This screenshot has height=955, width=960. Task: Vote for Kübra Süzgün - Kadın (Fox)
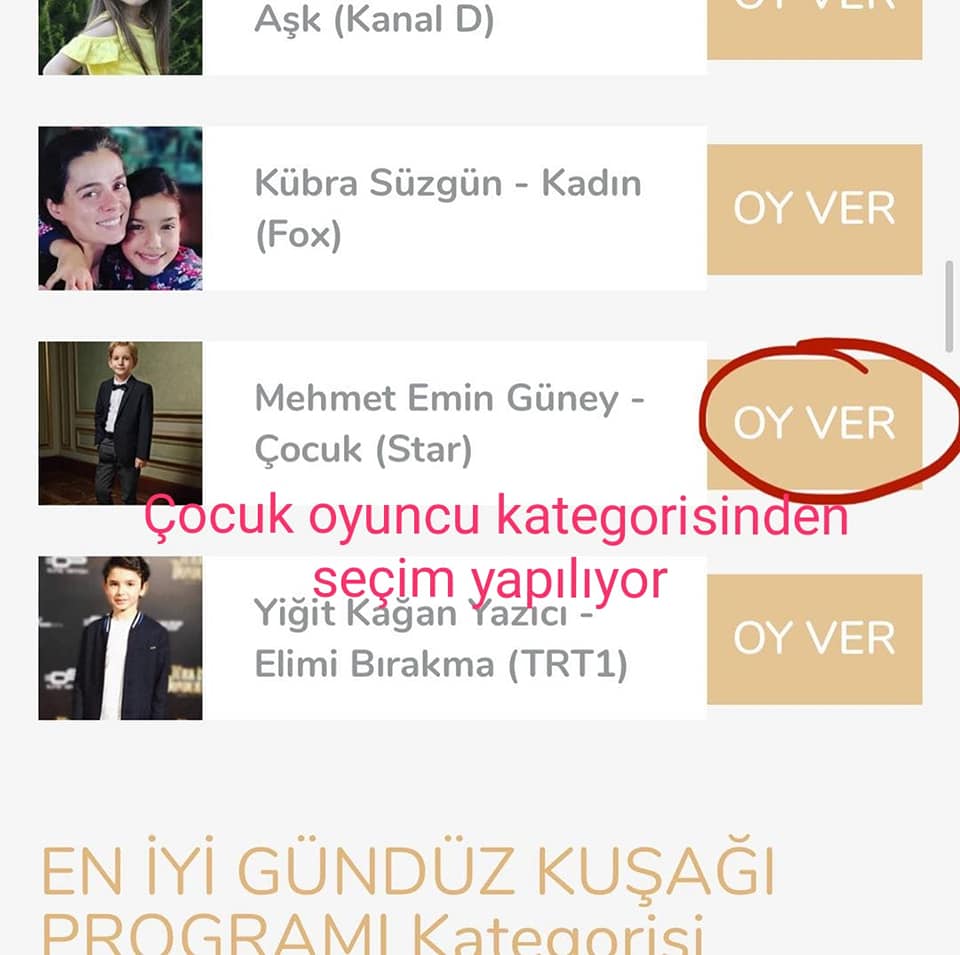click(814, 209)
